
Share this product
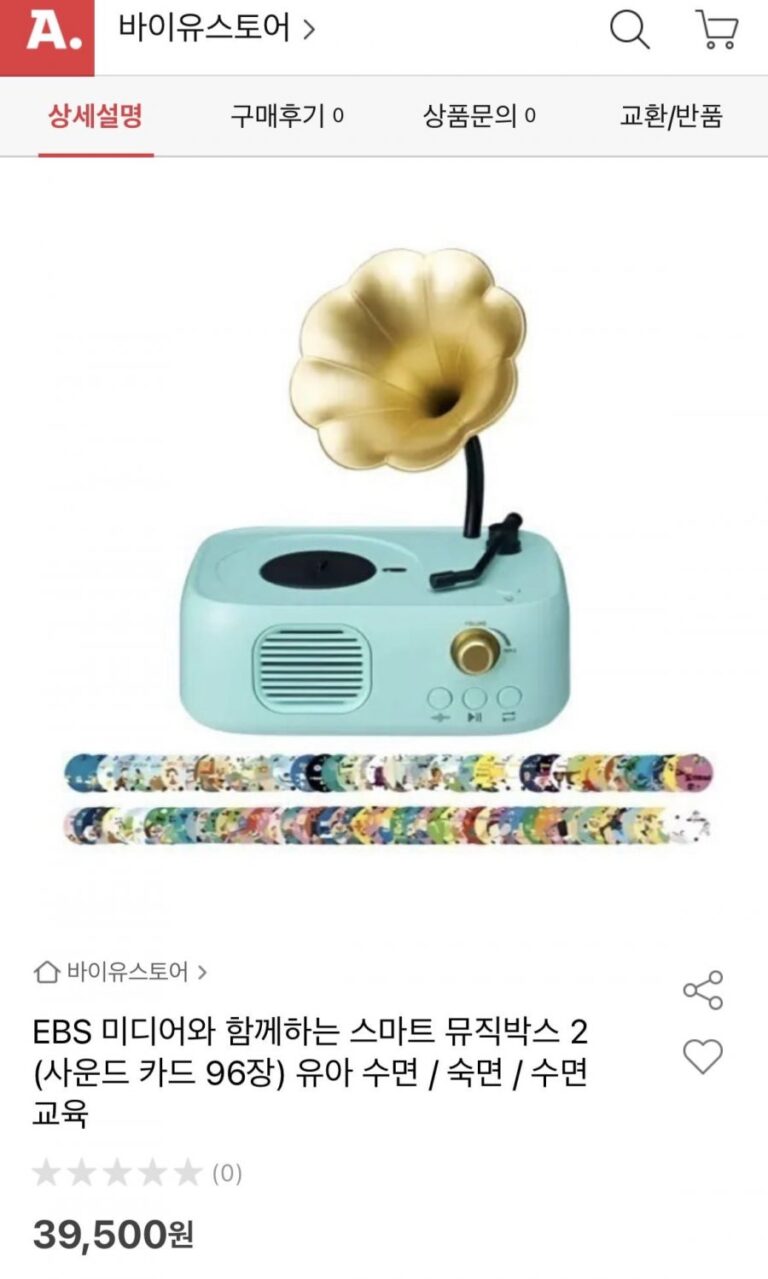pos(702,989)
